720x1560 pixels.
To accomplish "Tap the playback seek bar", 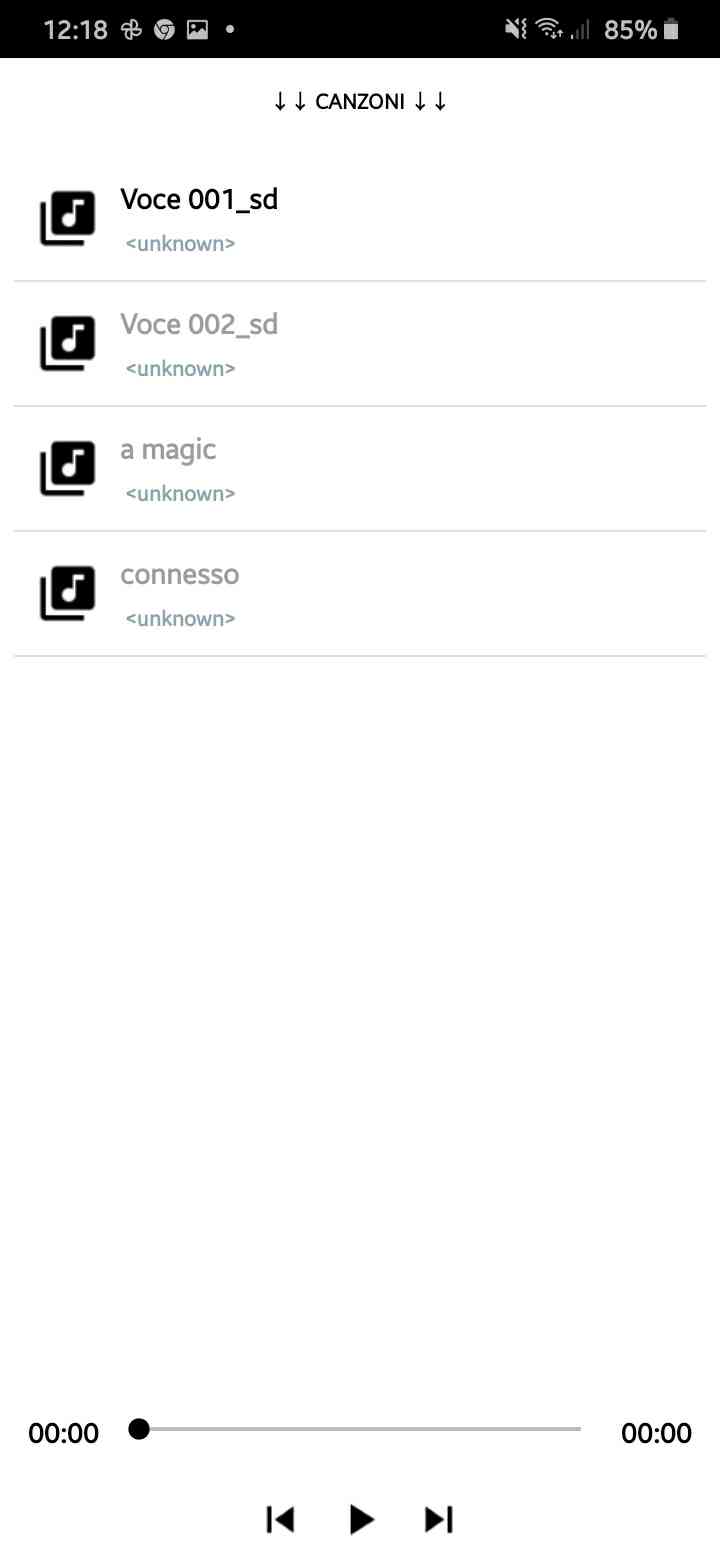I will coord(360,1429).
